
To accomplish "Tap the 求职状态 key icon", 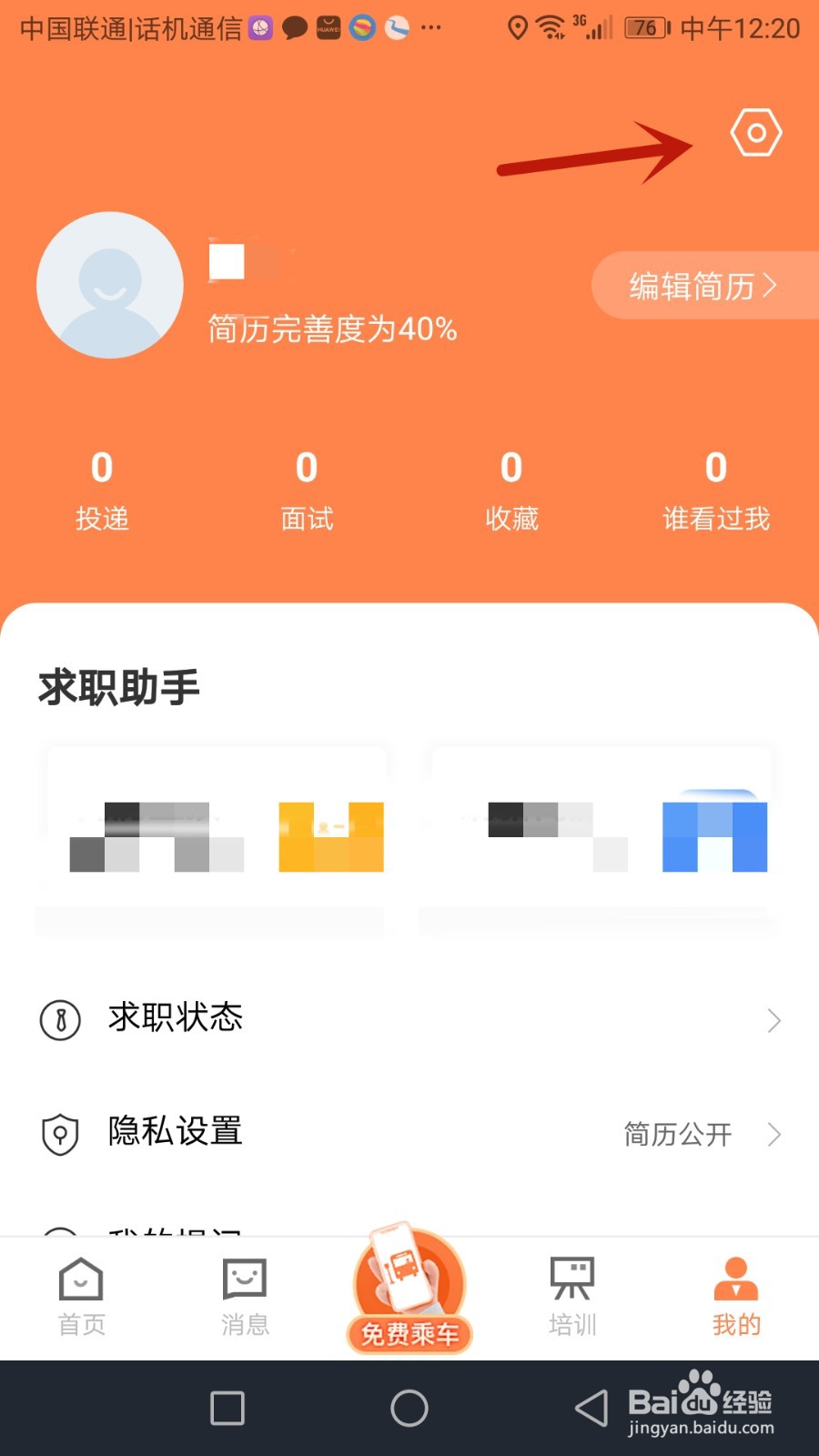I will click(59, 1019).
